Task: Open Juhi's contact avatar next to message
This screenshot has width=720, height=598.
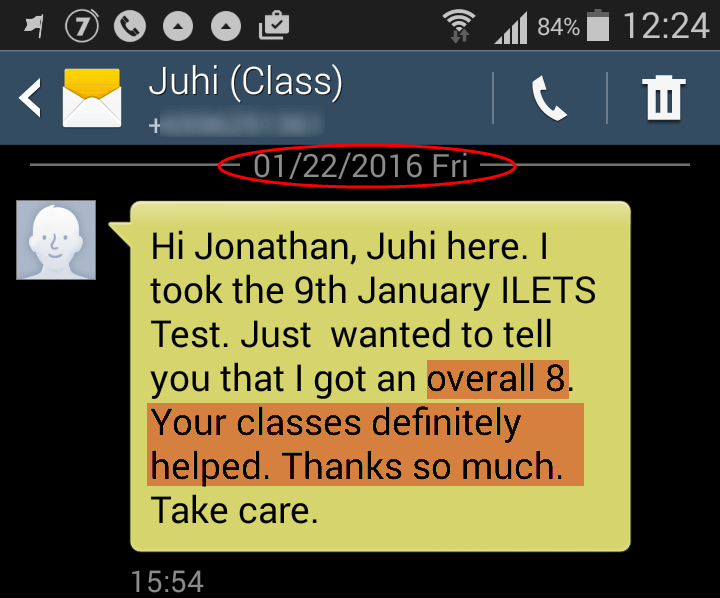Action: 56,240
